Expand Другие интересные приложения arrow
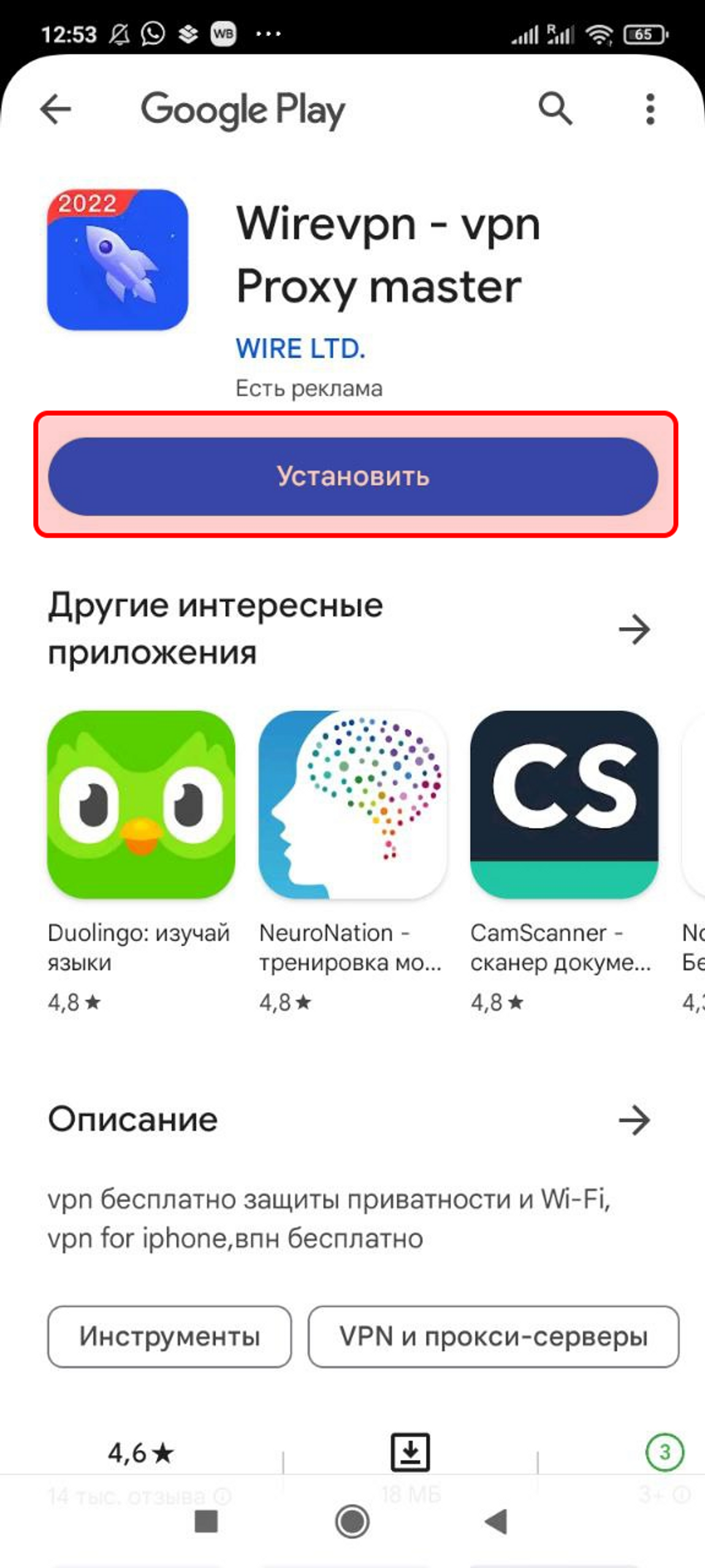Viewport: 705px width, 1568px height. click(634, 629)
